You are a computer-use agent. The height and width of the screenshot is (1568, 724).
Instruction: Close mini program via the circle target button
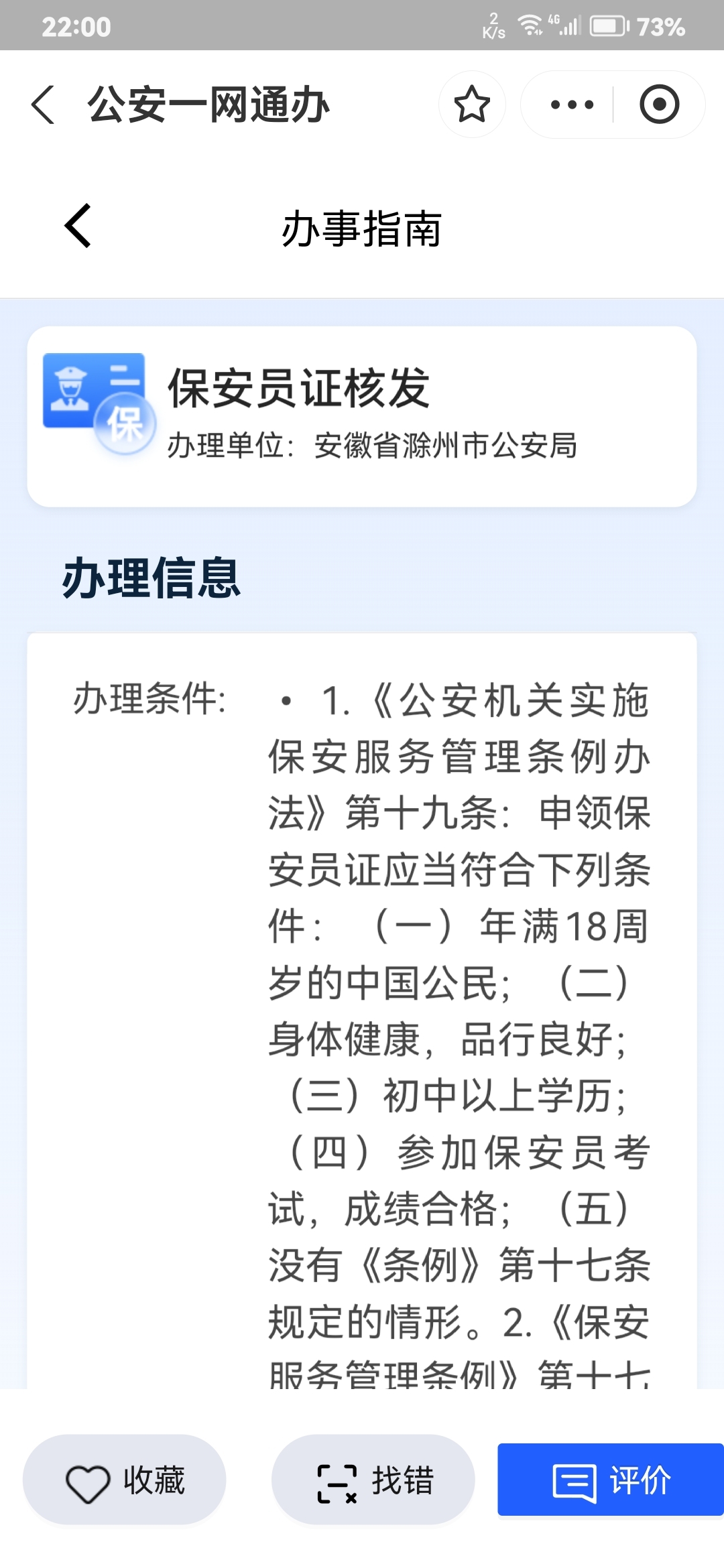(660, 105)
